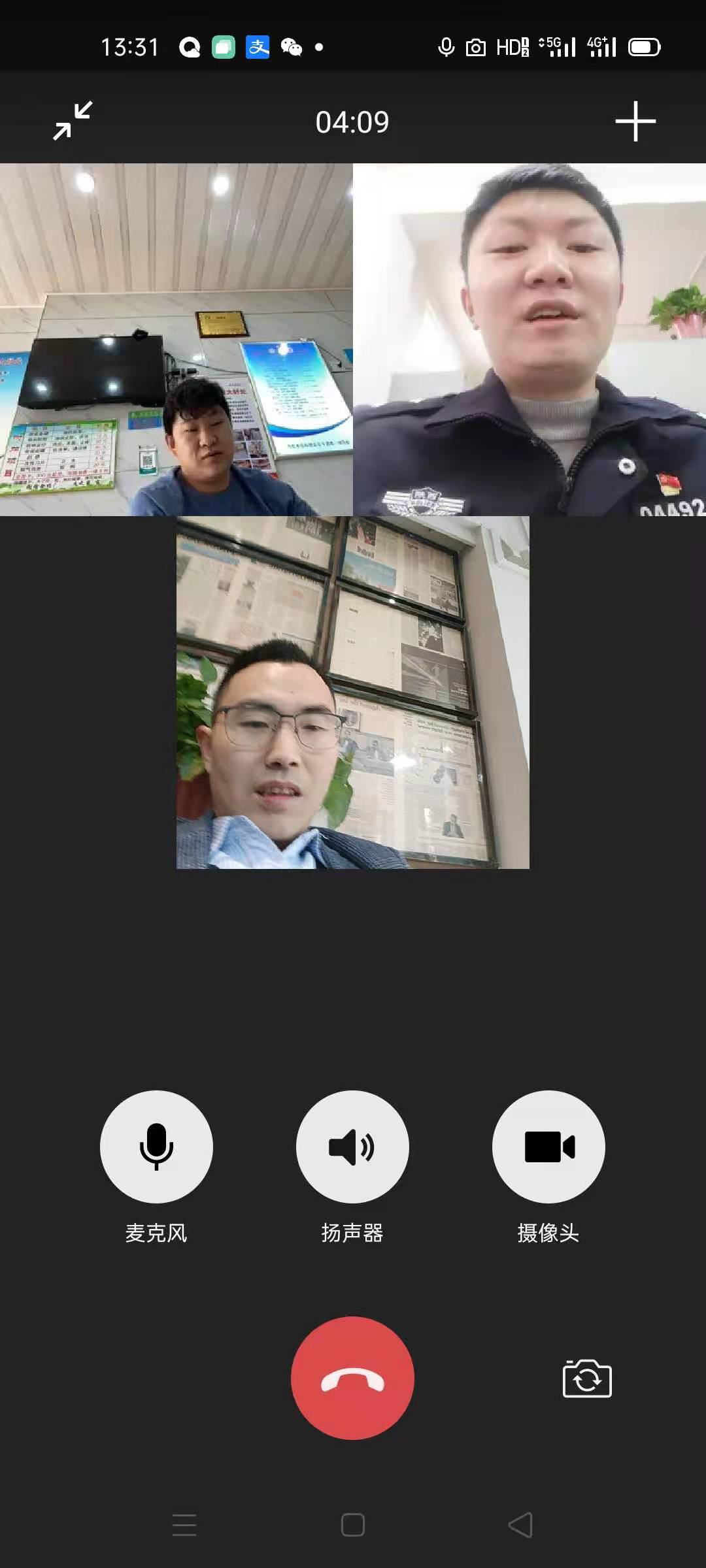Hang up the call with red button

352,1378
